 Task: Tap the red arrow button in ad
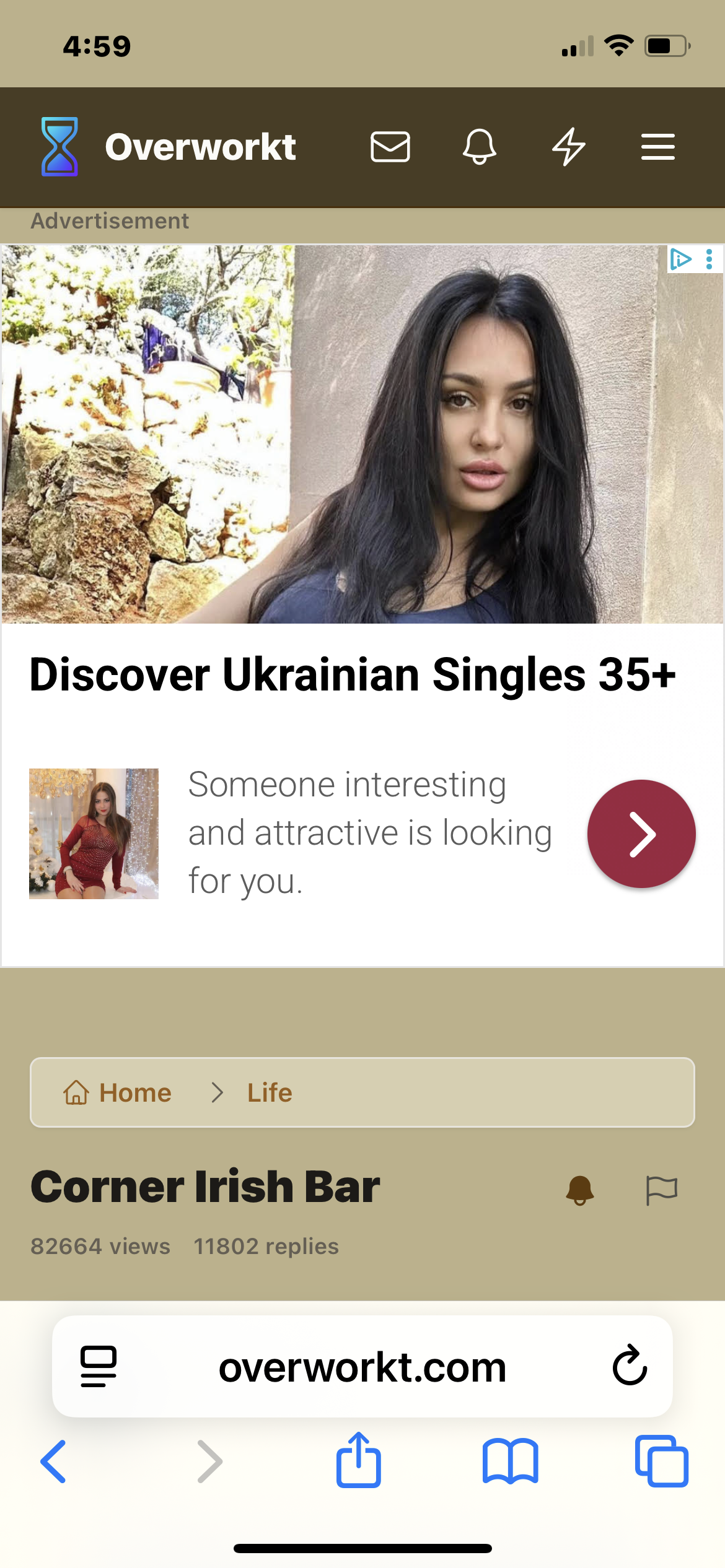click(641, 834)
